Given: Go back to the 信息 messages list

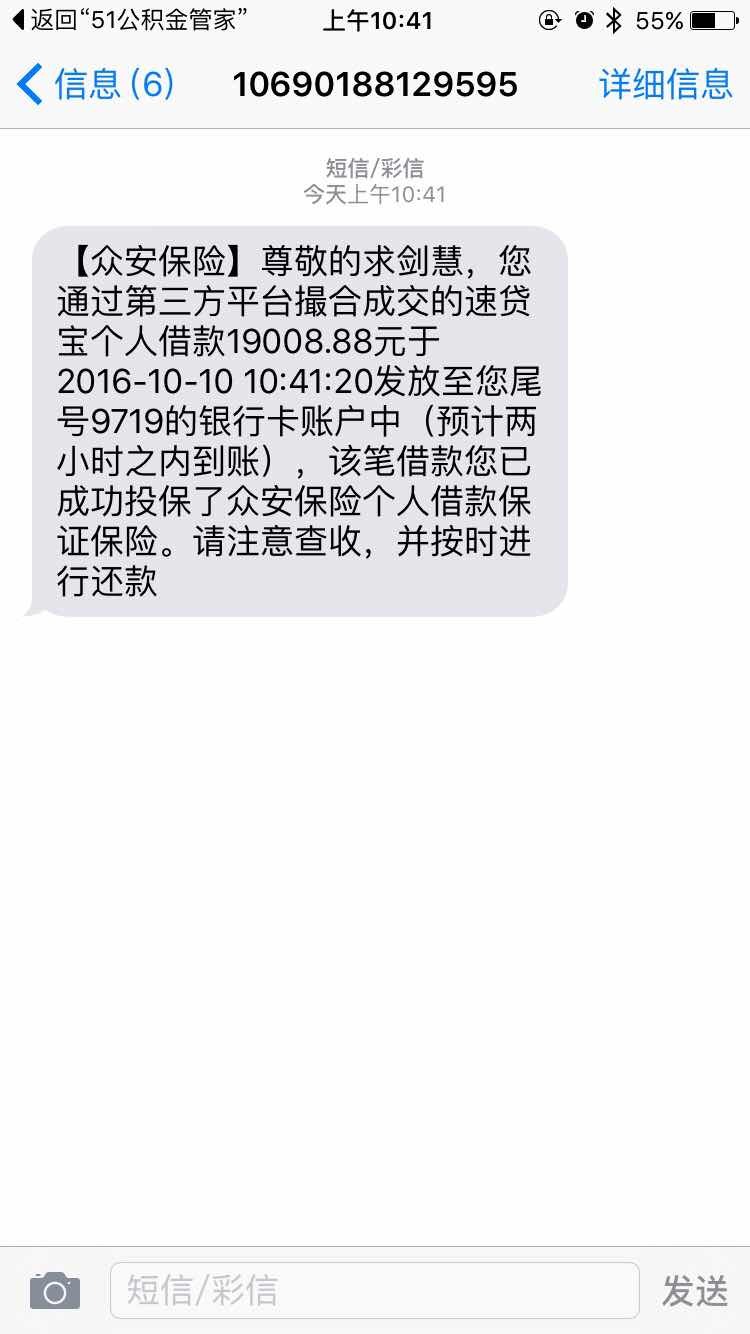Looking at the screenshot, I should (95, 85).
